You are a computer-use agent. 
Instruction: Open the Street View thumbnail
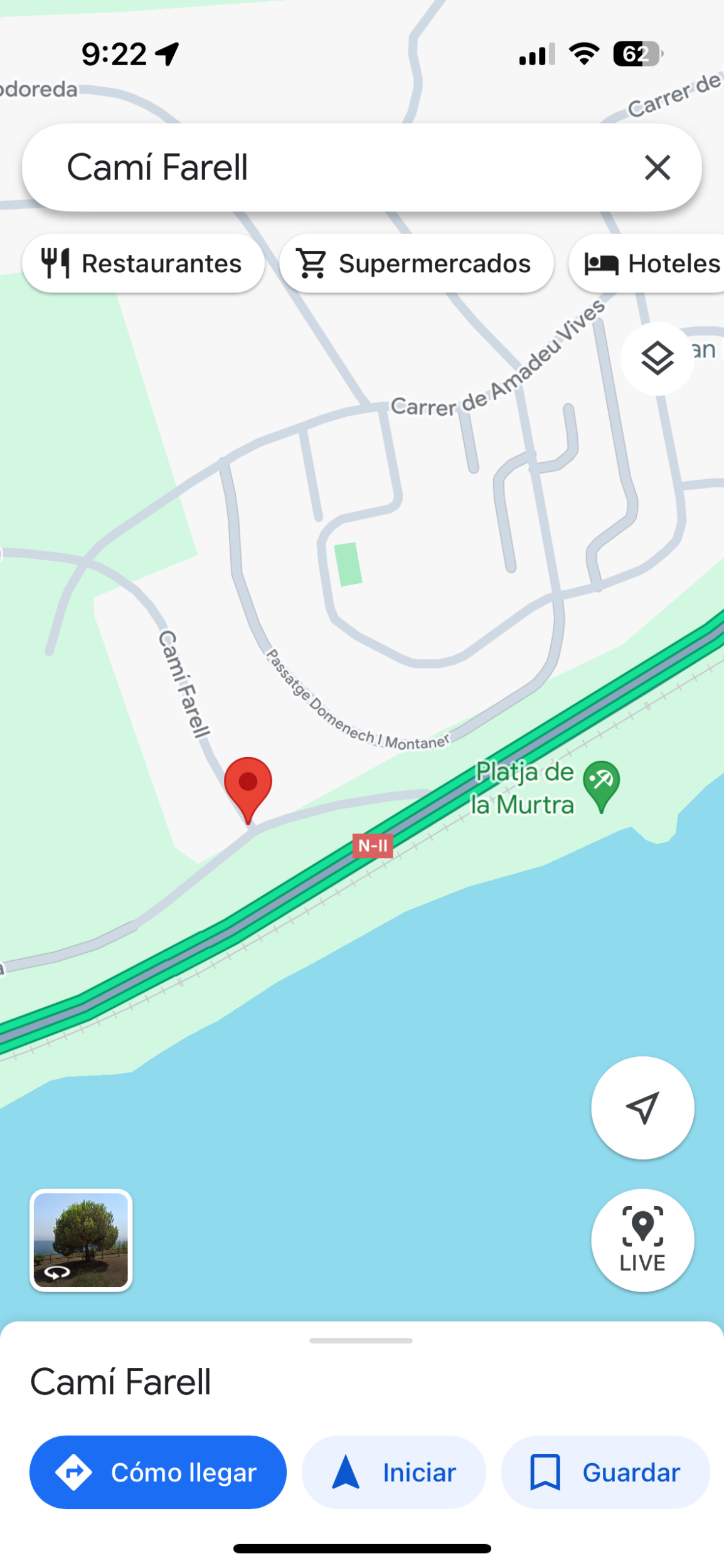point(81,1240)
